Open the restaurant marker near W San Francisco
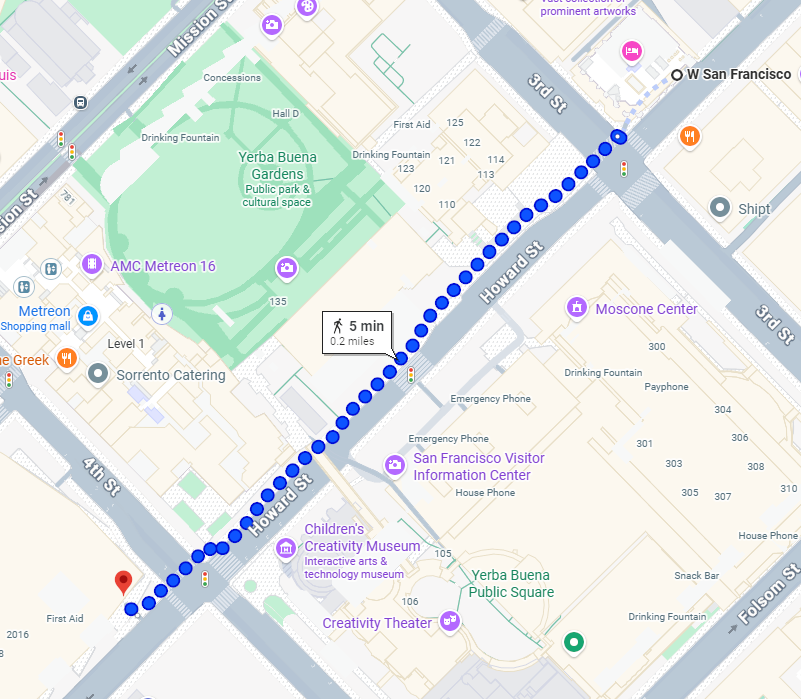 (x=689, y=136)
